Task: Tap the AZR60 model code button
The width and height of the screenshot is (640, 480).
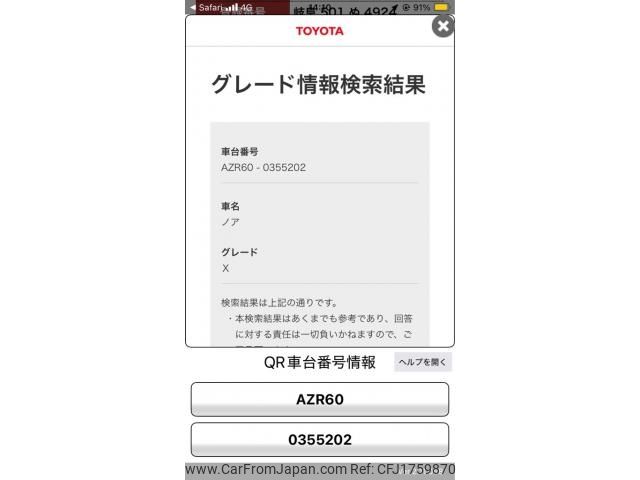Action: [320, 399]
